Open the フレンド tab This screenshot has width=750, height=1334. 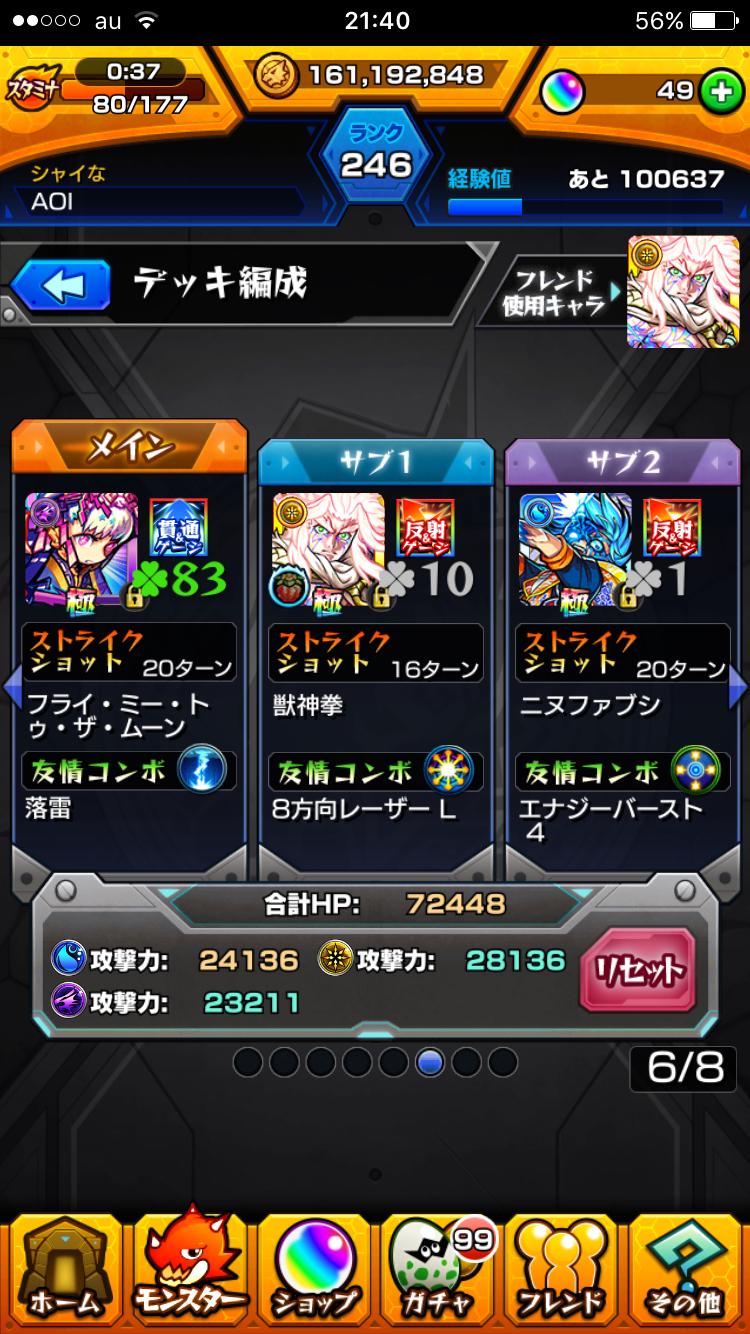562,1268
